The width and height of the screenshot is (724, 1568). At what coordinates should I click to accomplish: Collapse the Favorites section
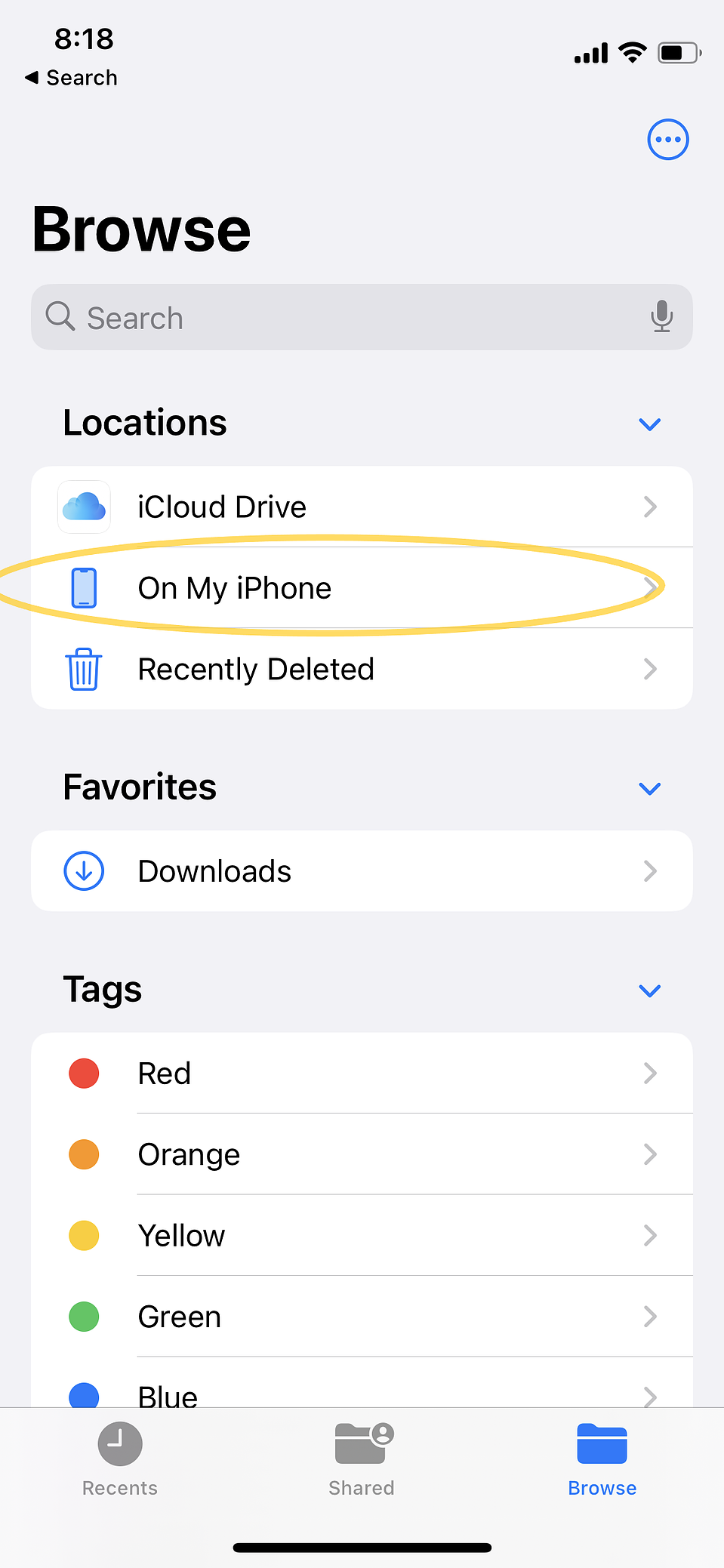point(649,789)
